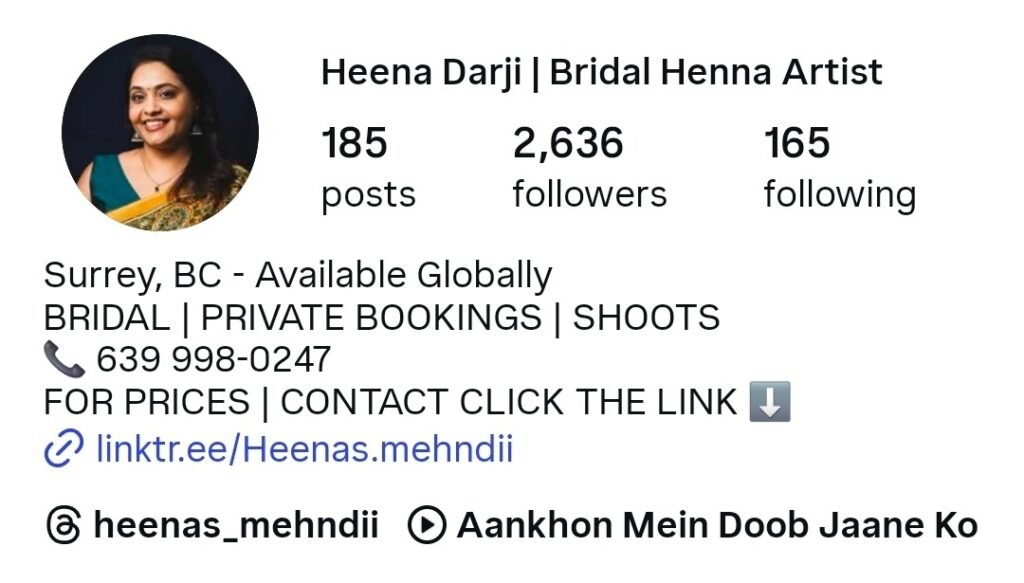This screenshot has height=583, width=1024.
Task: Tap Heena Darji's profile picture
Action: (160, 132)
